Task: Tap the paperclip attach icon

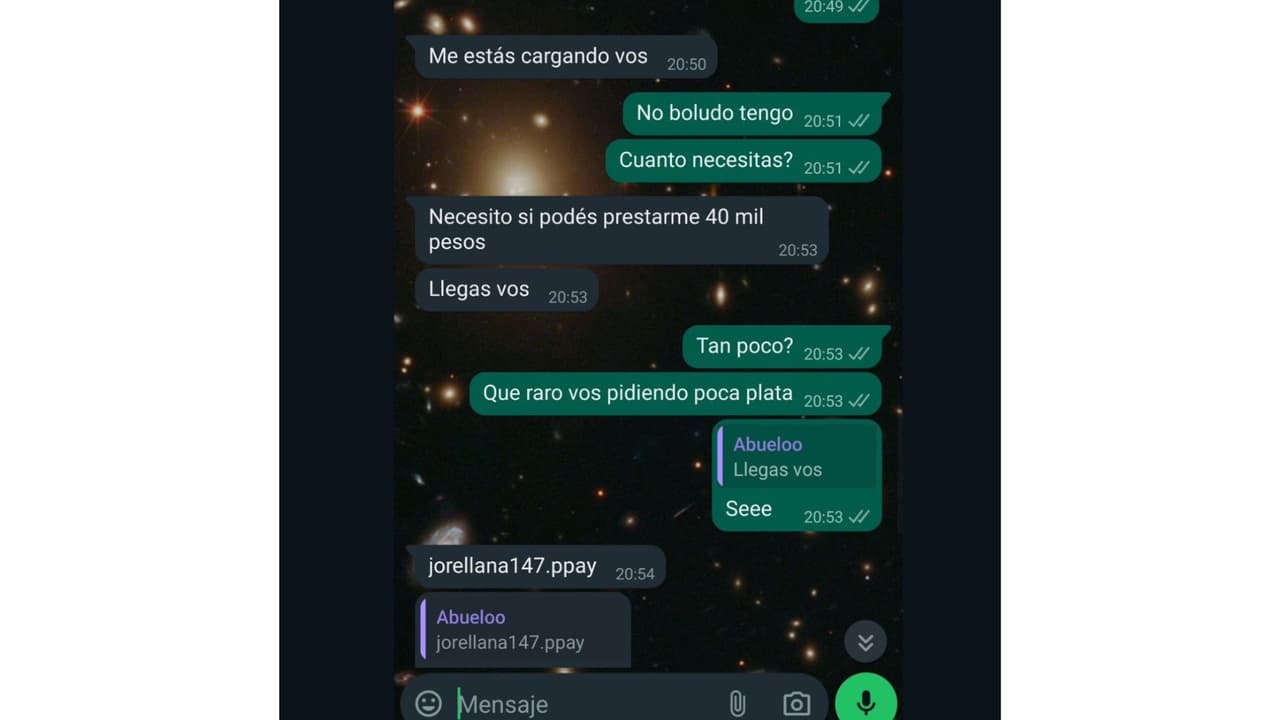Action: click(x=737, y=703)
